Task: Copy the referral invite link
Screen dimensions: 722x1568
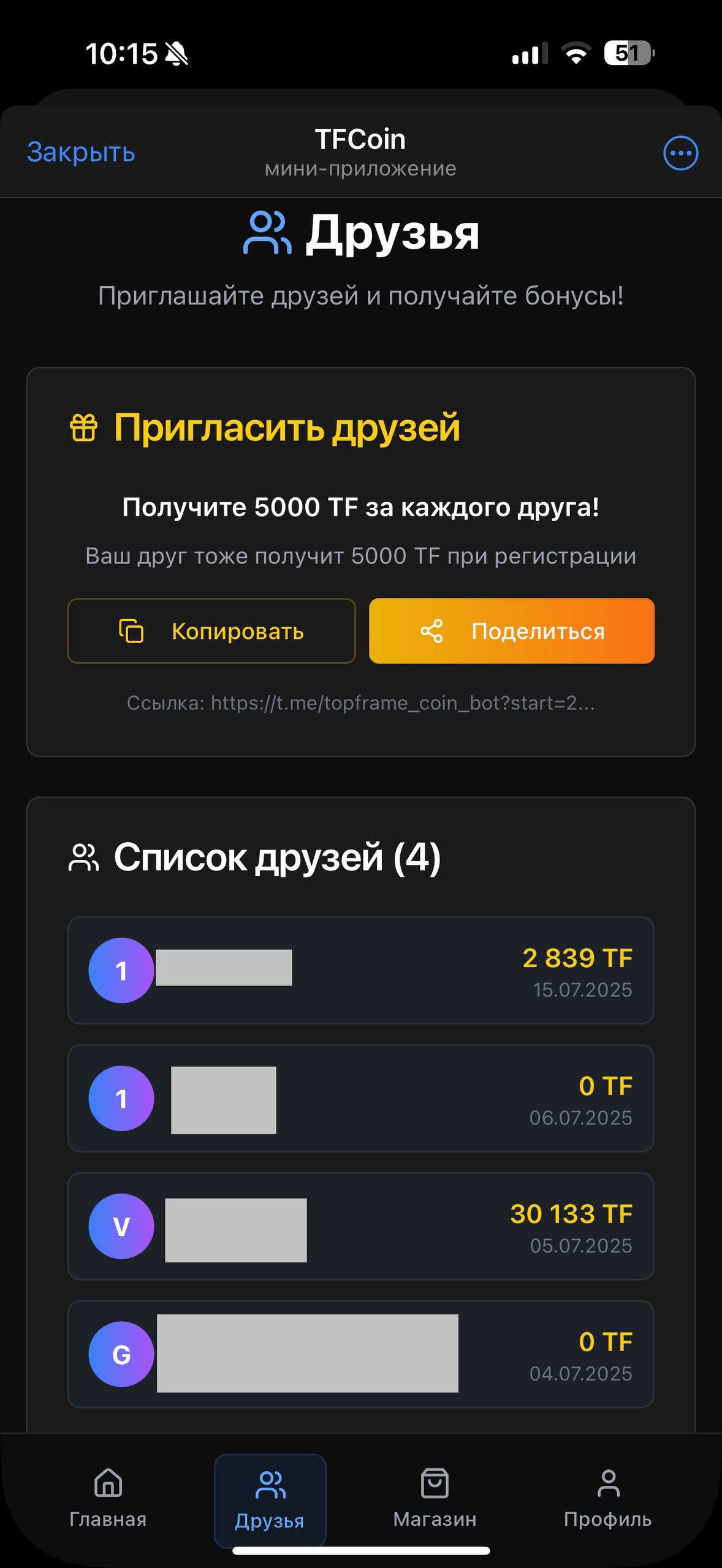Action: pyautogui.click(x=211, y=631)
